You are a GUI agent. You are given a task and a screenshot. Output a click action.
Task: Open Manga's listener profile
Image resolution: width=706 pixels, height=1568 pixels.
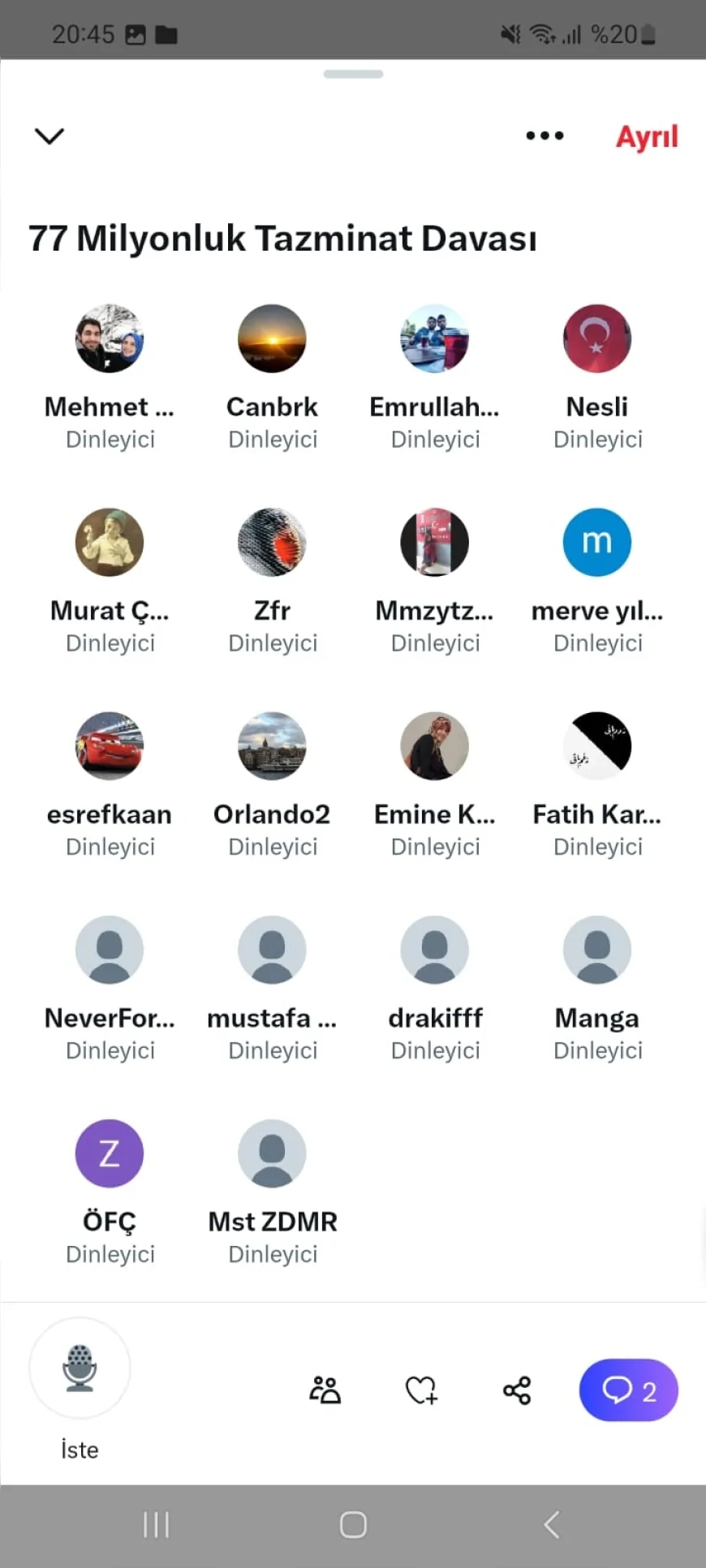tap(597, 950)
